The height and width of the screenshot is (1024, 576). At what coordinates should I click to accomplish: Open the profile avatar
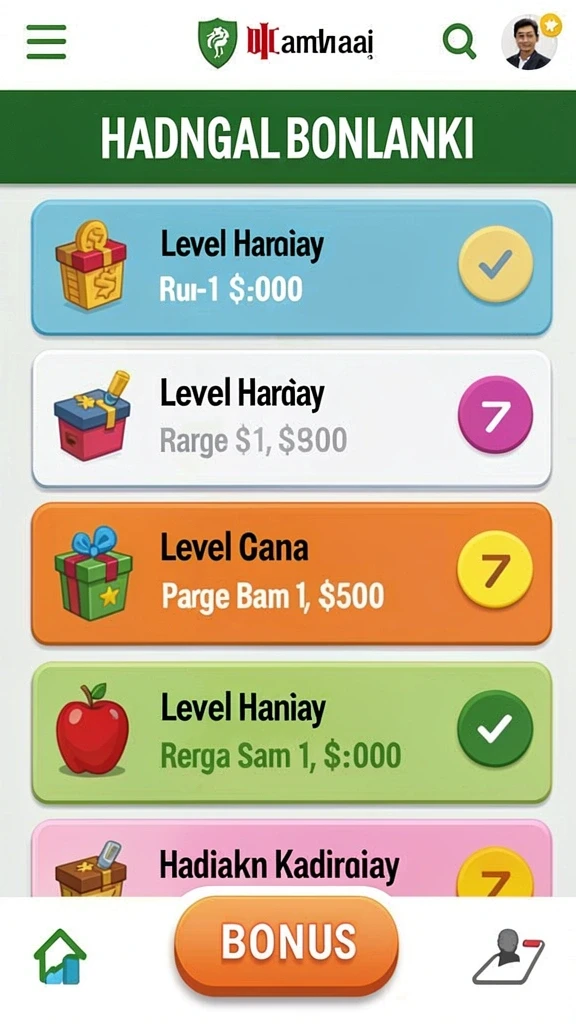point(530,42)
